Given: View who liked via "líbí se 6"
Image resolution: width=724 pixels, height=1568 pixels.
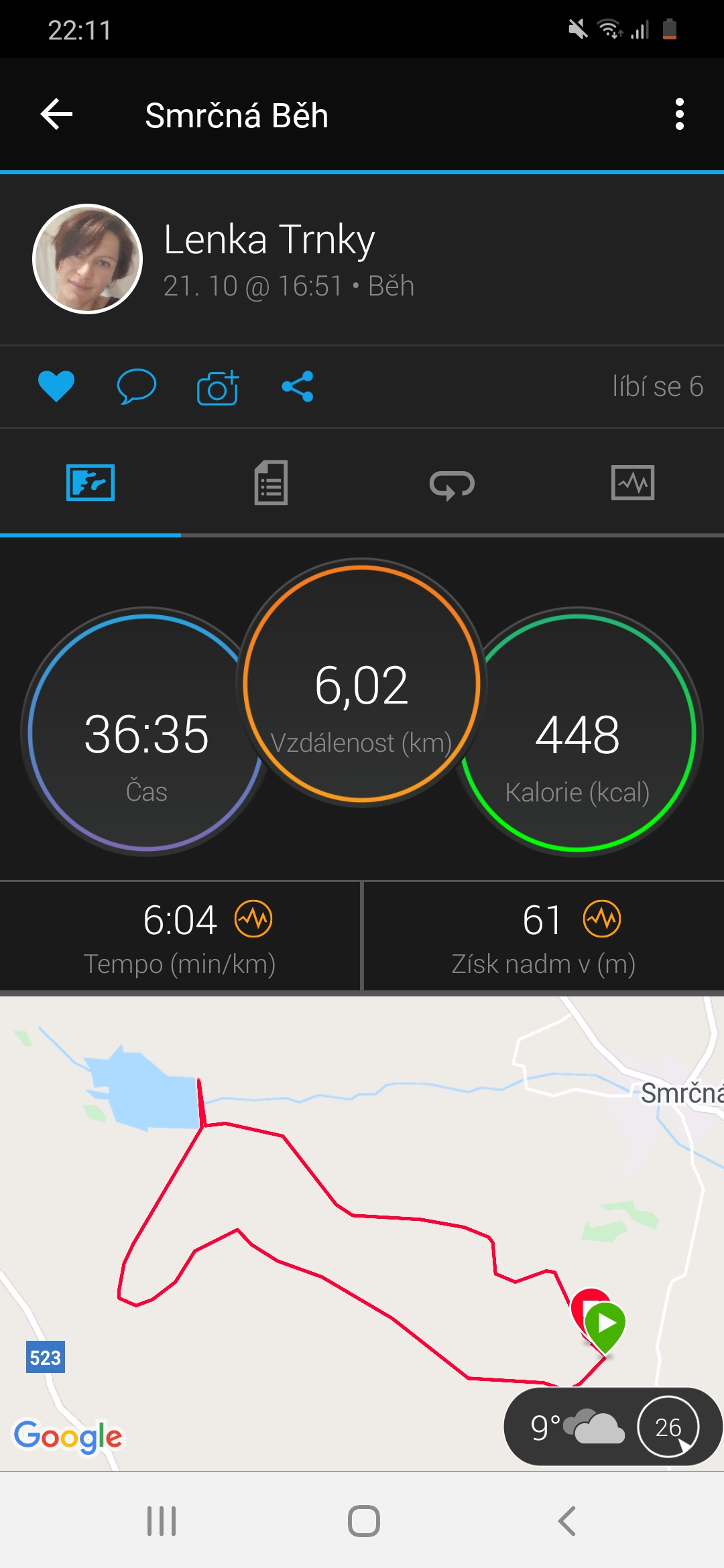Looking at the screenshot, I should point(658,387).
